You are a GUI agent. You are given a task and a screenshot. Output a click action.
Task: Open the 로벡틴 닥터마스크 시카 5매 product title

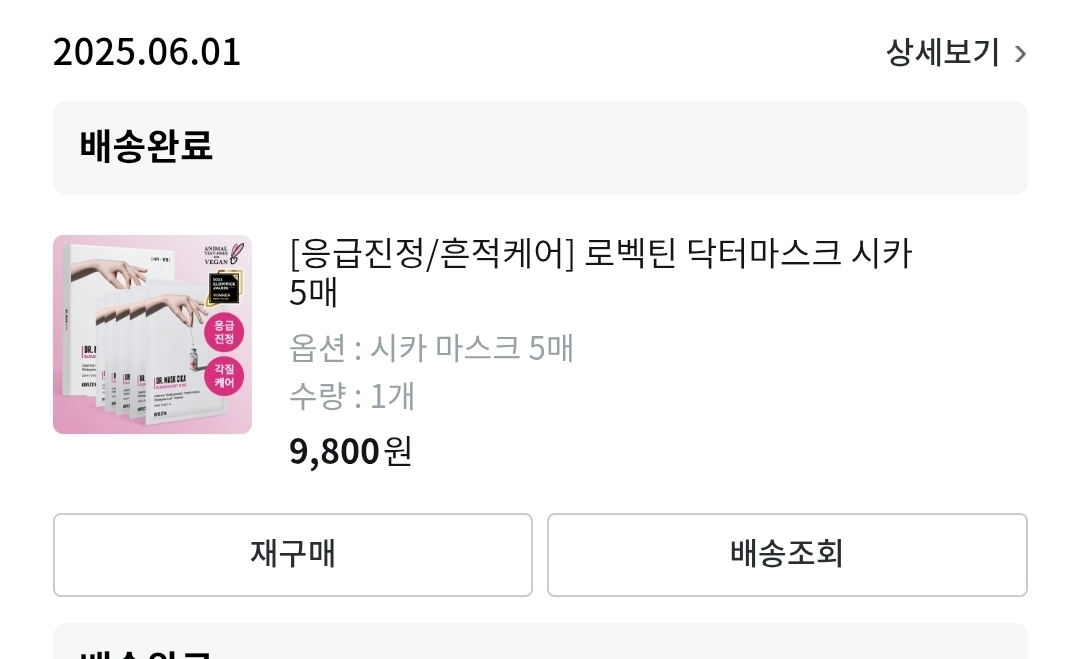point(600,271)
